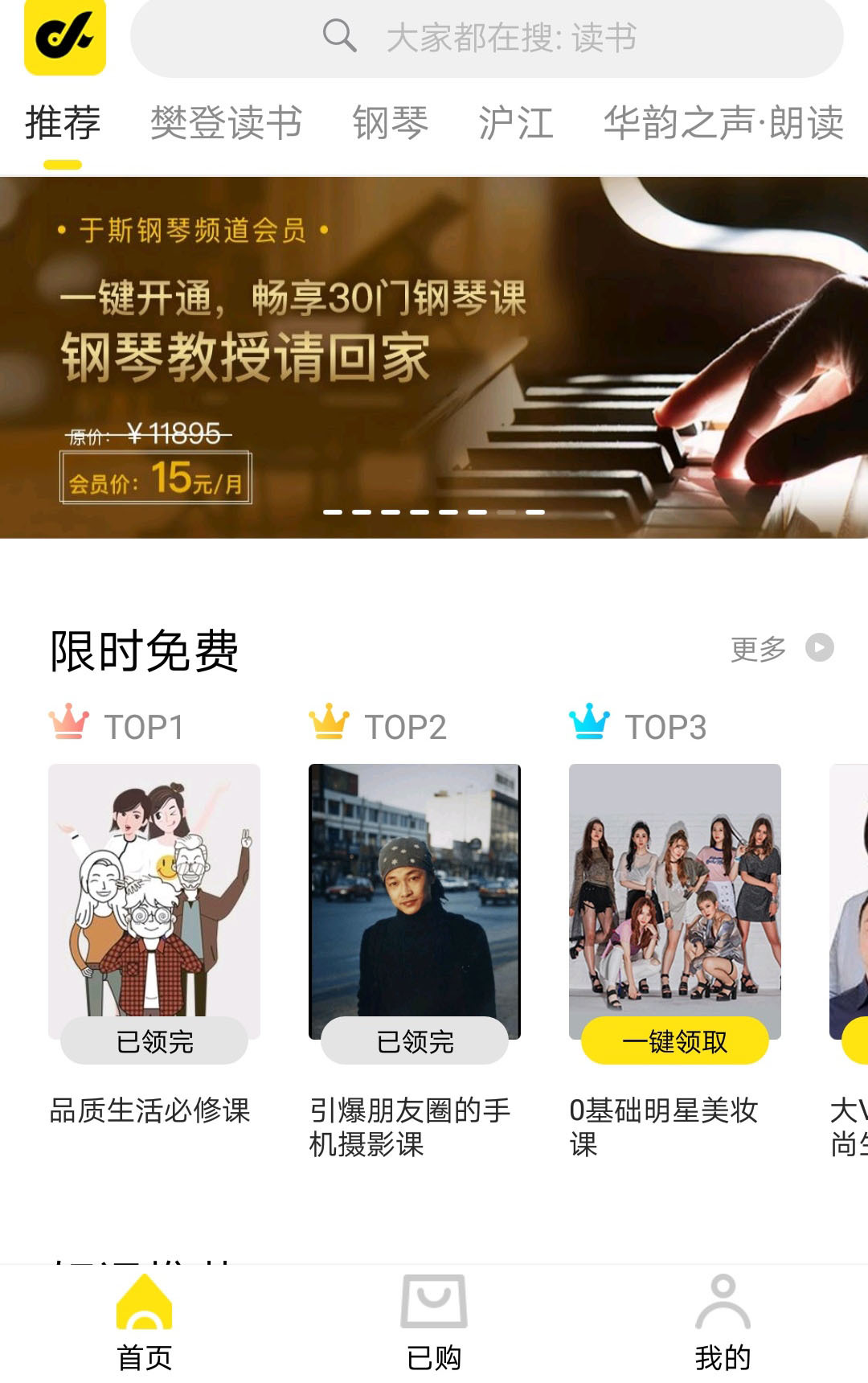Screen dimensions: 868x1383
Task: Open the 钢琴教授请回家 membership banner
Action: coord(434,357)
